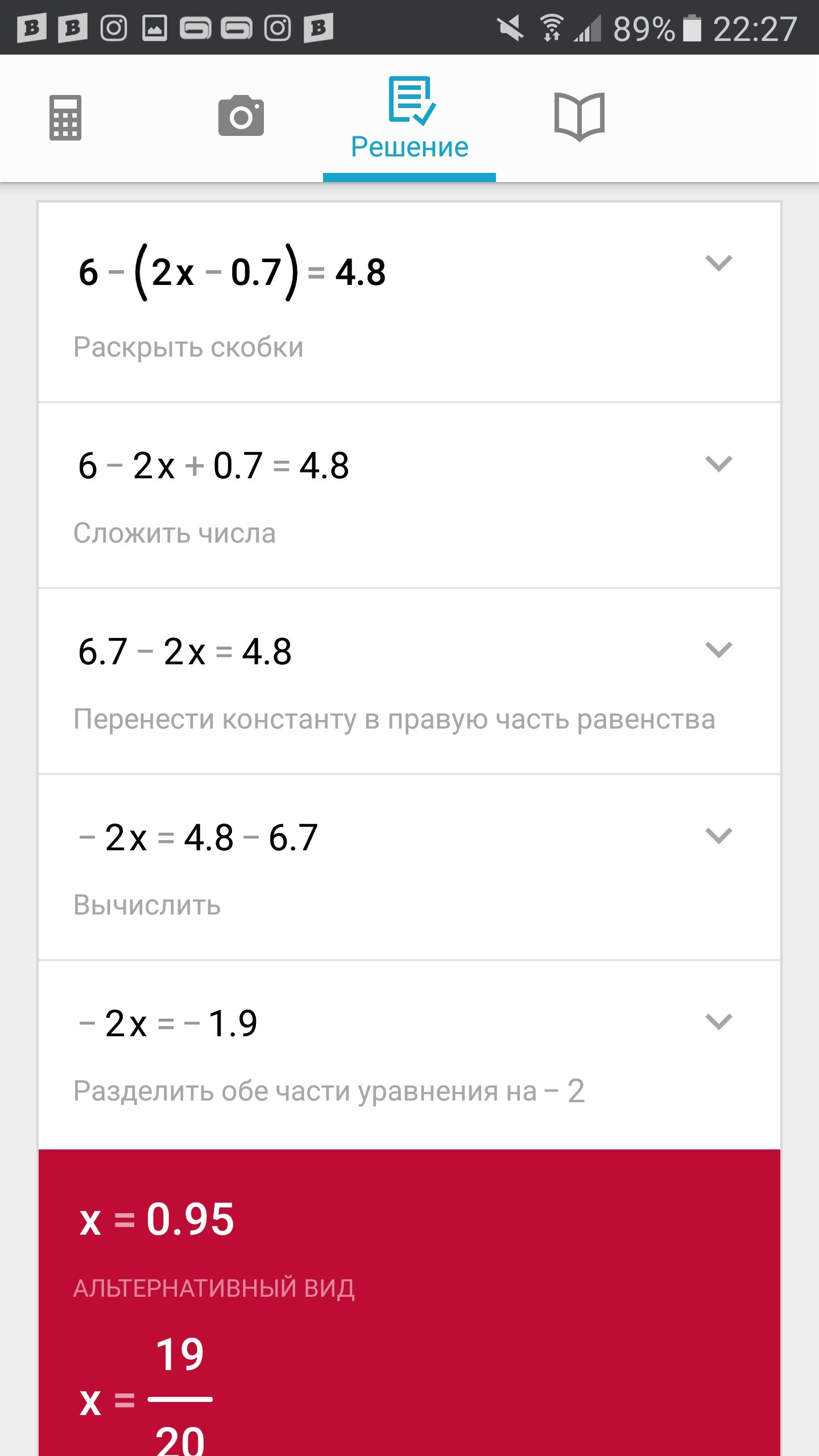Expand the 'Сложить числа' step
The image size is (819, 1456).
(719, 464)
